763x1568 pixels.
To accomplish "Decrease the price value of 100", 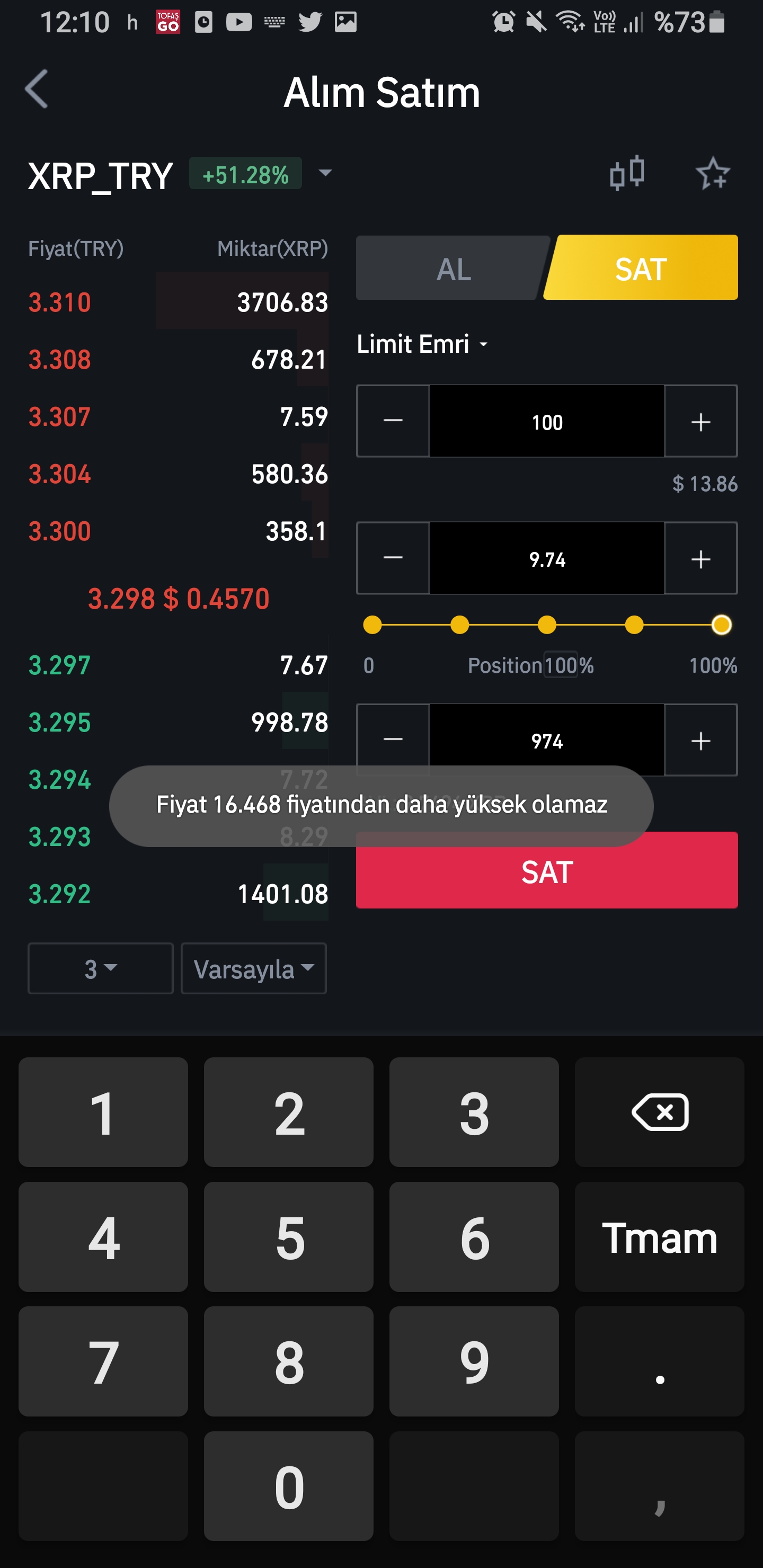I will click(393, 421).
